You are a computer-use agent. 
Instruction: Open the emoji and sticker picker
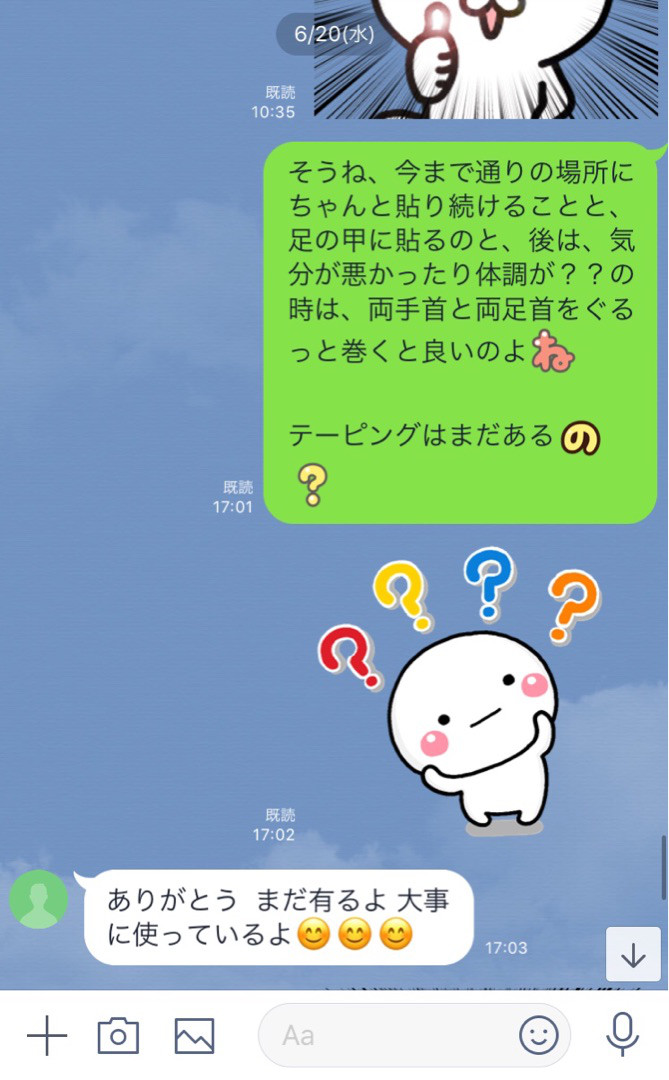[540, 1035]
